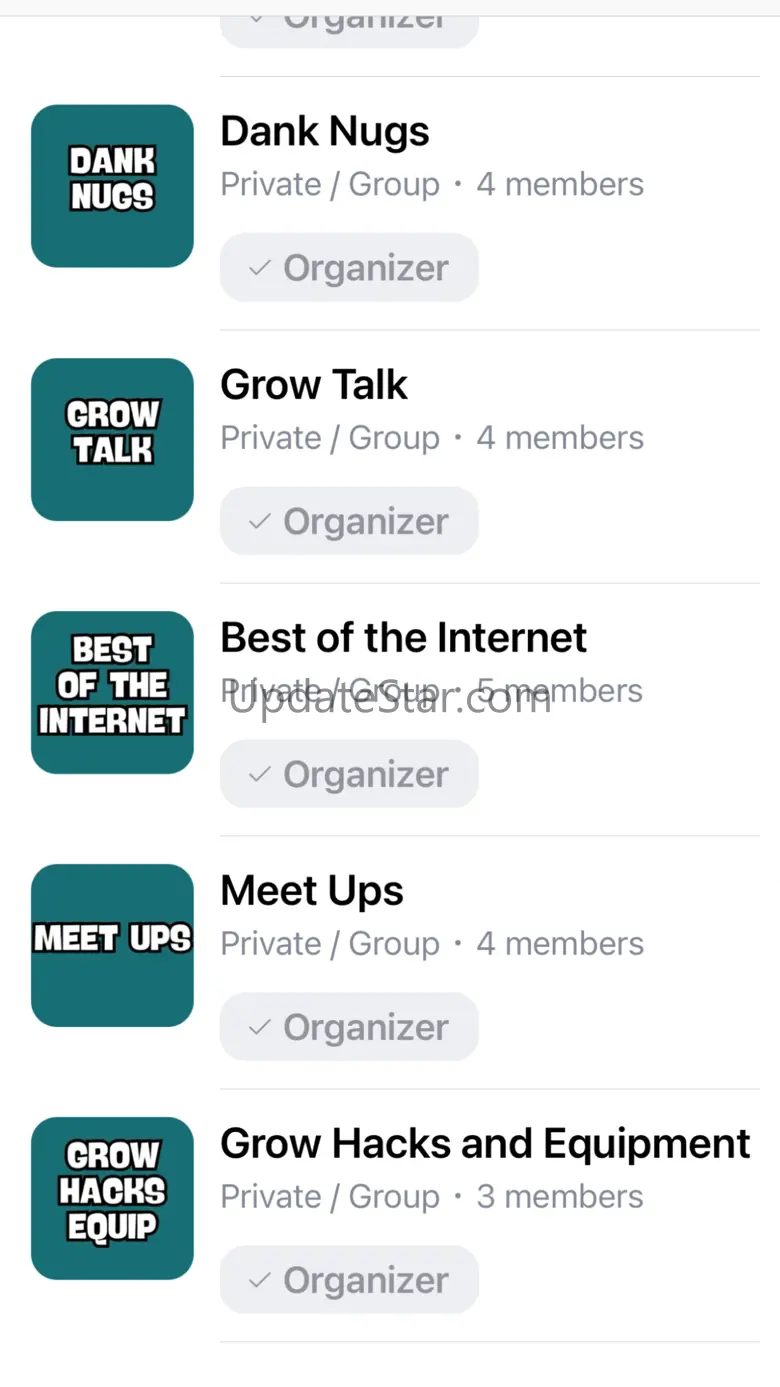
Task: Tap Organizer under Best of the Internet
Action: pos(349,774)
